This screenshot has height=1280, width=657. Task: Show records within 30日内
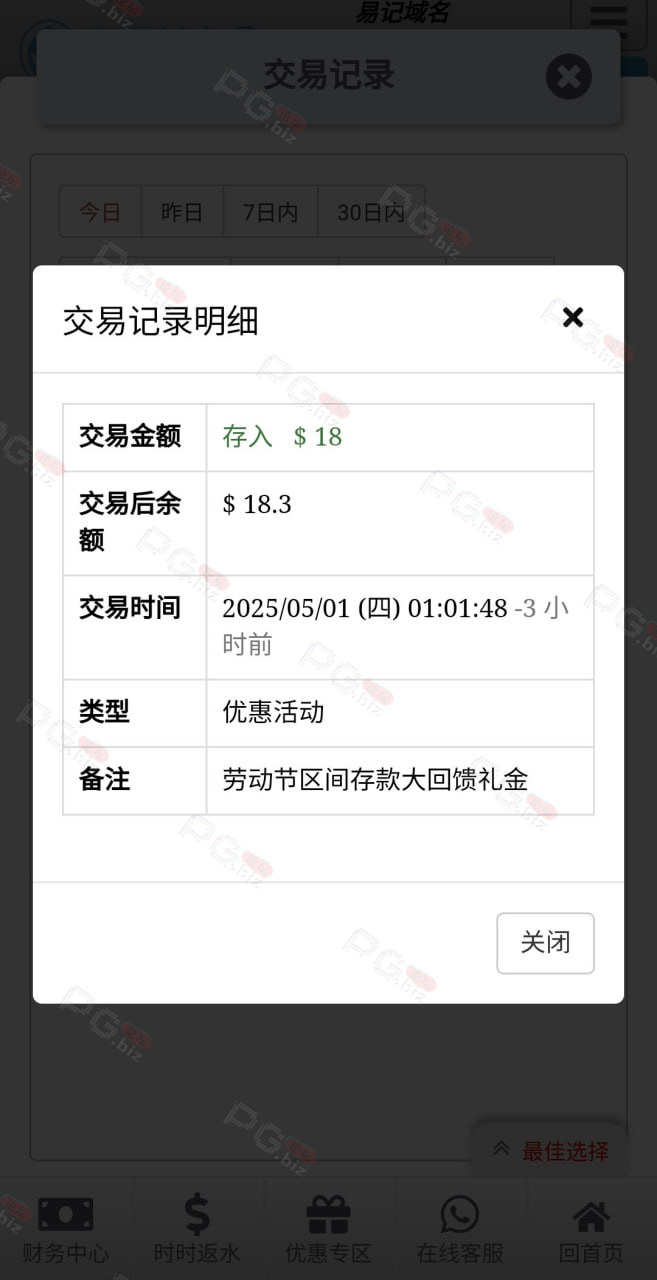point(371,212)
